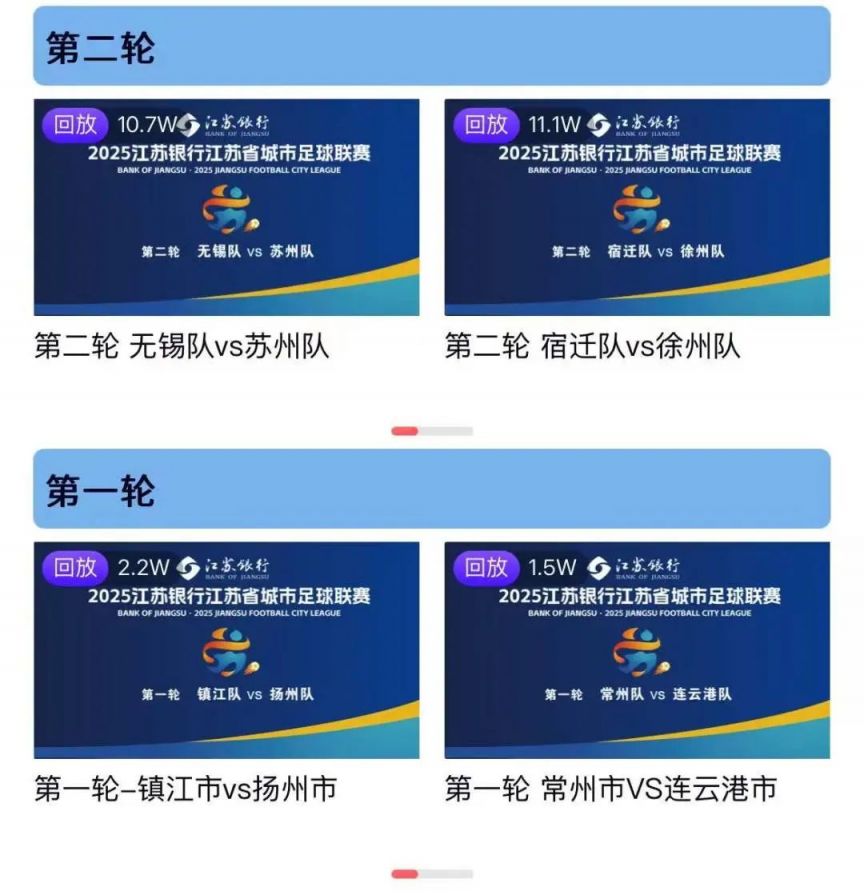Watch the 常州市 VS 连云港市 replay

(x=637, y=650)
